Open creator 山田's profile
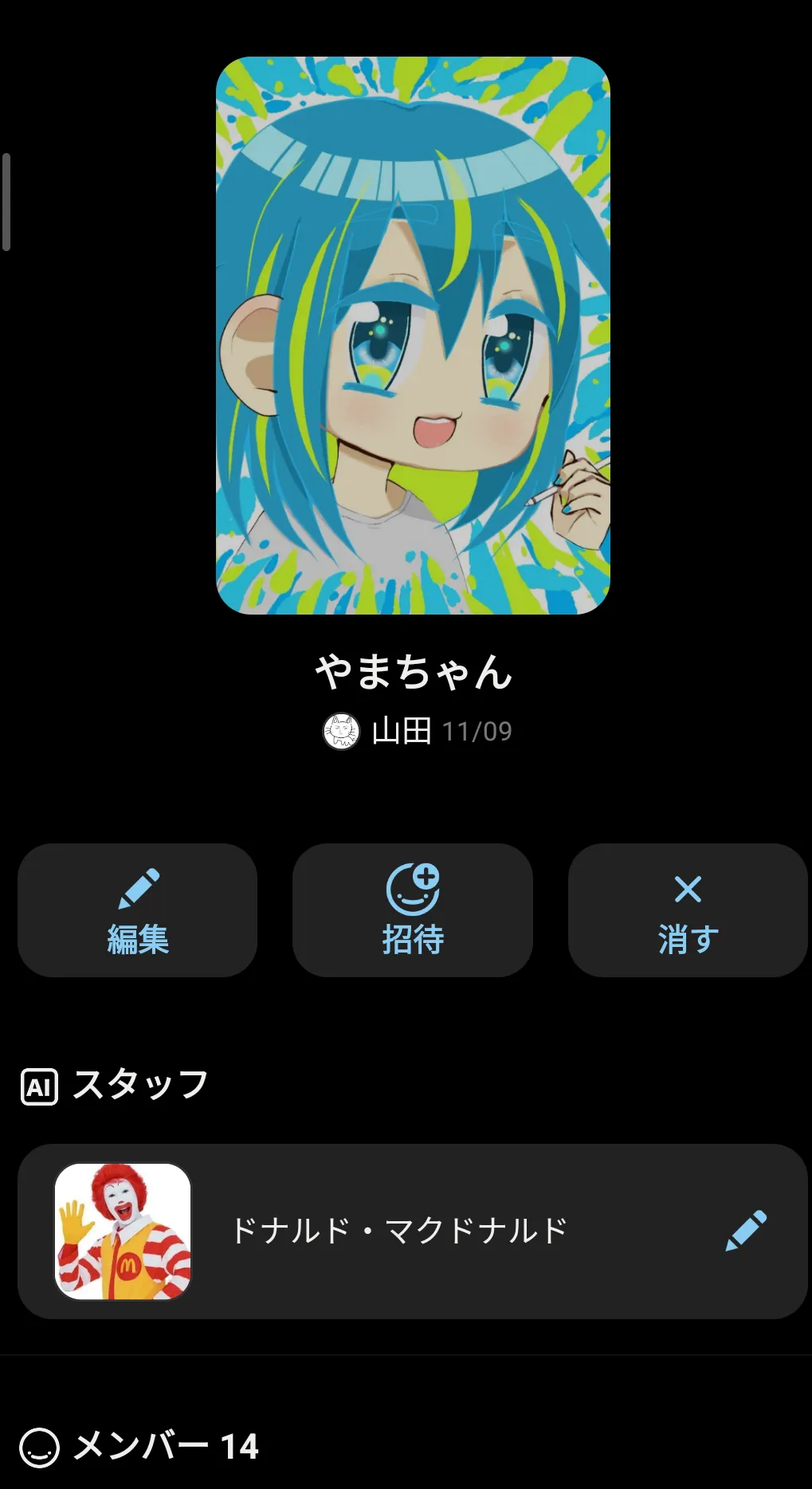Image resolution: width=812 pixels, height=1489 pixels. click(x=401, y=731)
